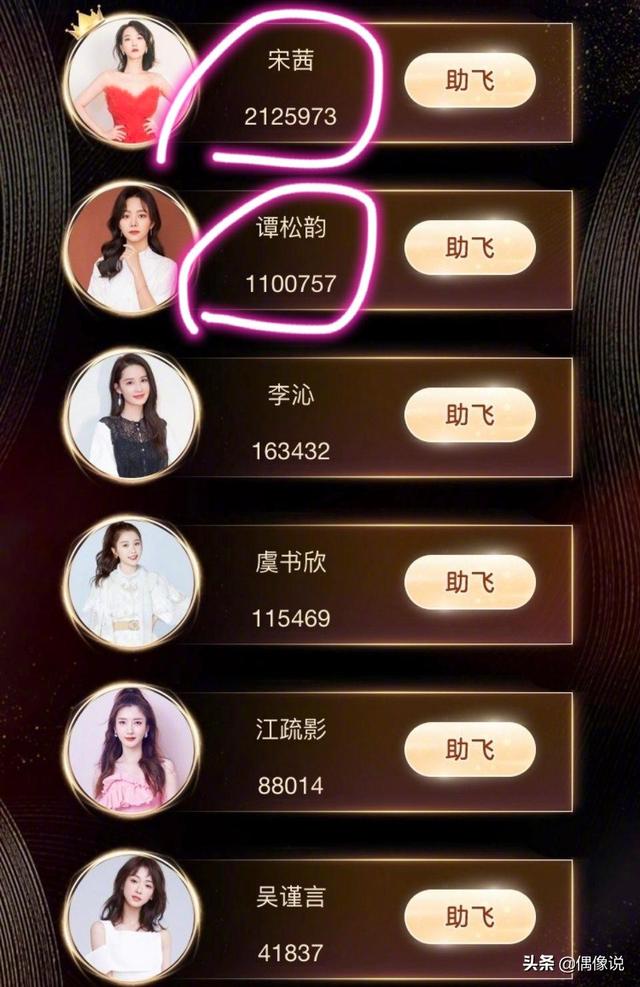
Task: Hit 助飞 next to 李沁
Action: [x=469, y=415]
